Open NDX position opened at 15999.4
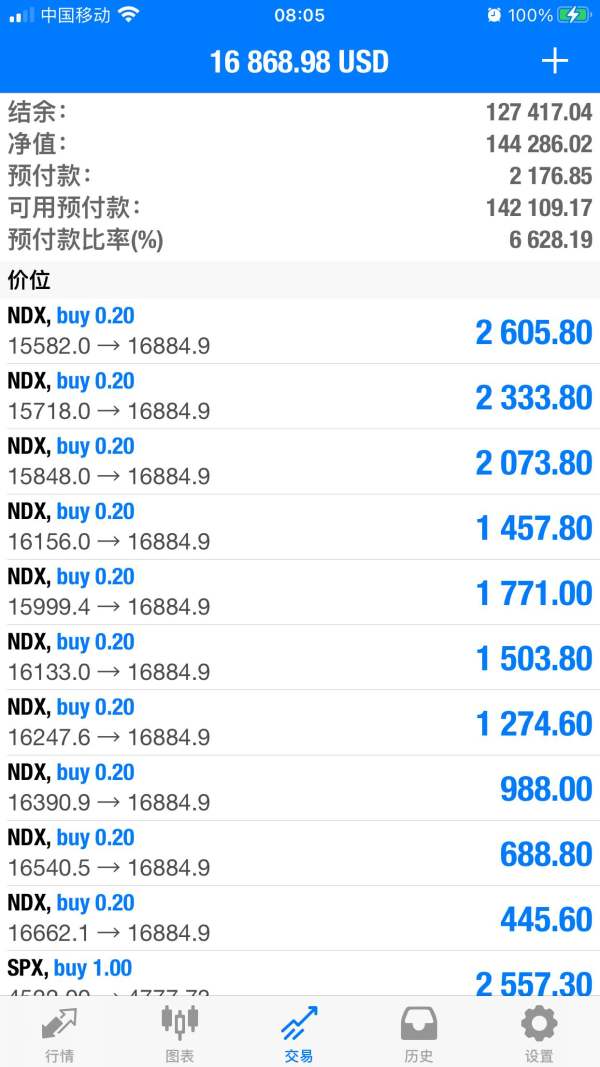600x1067 pixels. pyautogui.click(x=300, y=592)
